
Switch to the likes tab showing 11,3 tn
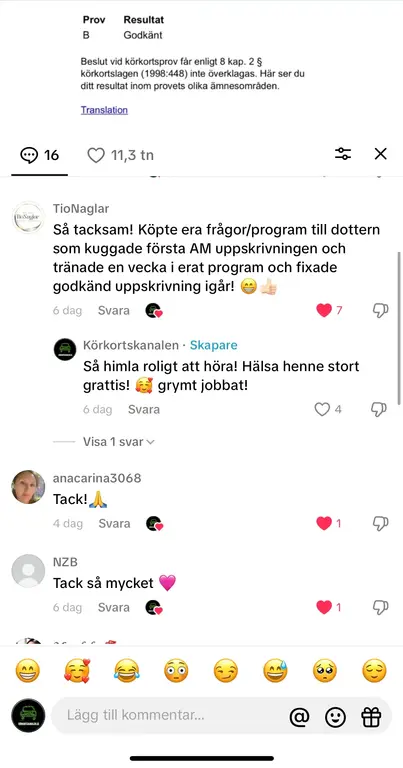120,155
